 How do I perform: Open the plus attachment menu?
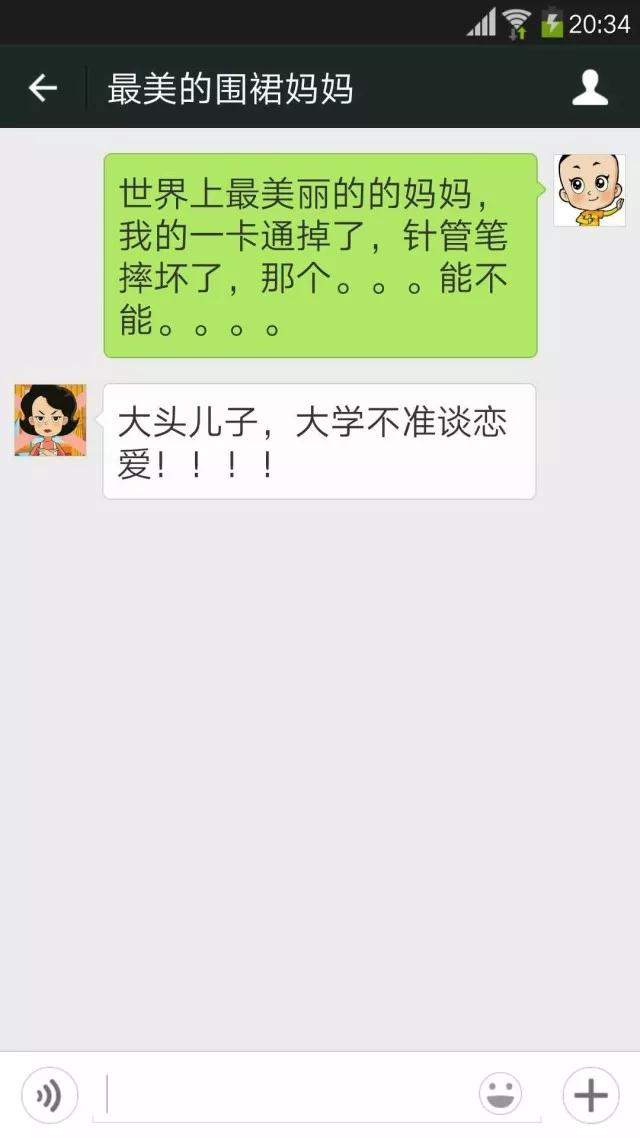coord(590,1095)
